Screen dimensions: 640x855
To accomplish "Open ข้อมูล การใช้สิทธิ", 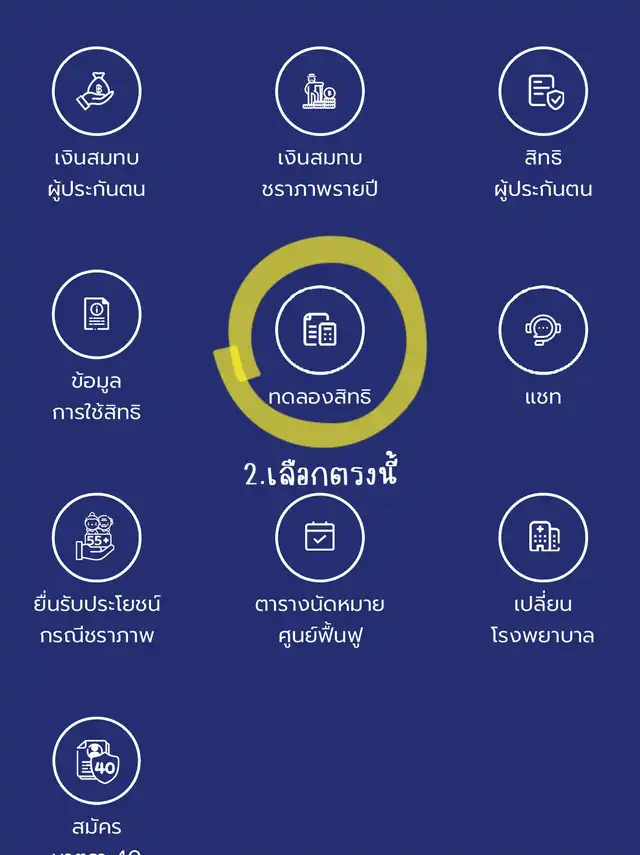I will coord(97,314).
